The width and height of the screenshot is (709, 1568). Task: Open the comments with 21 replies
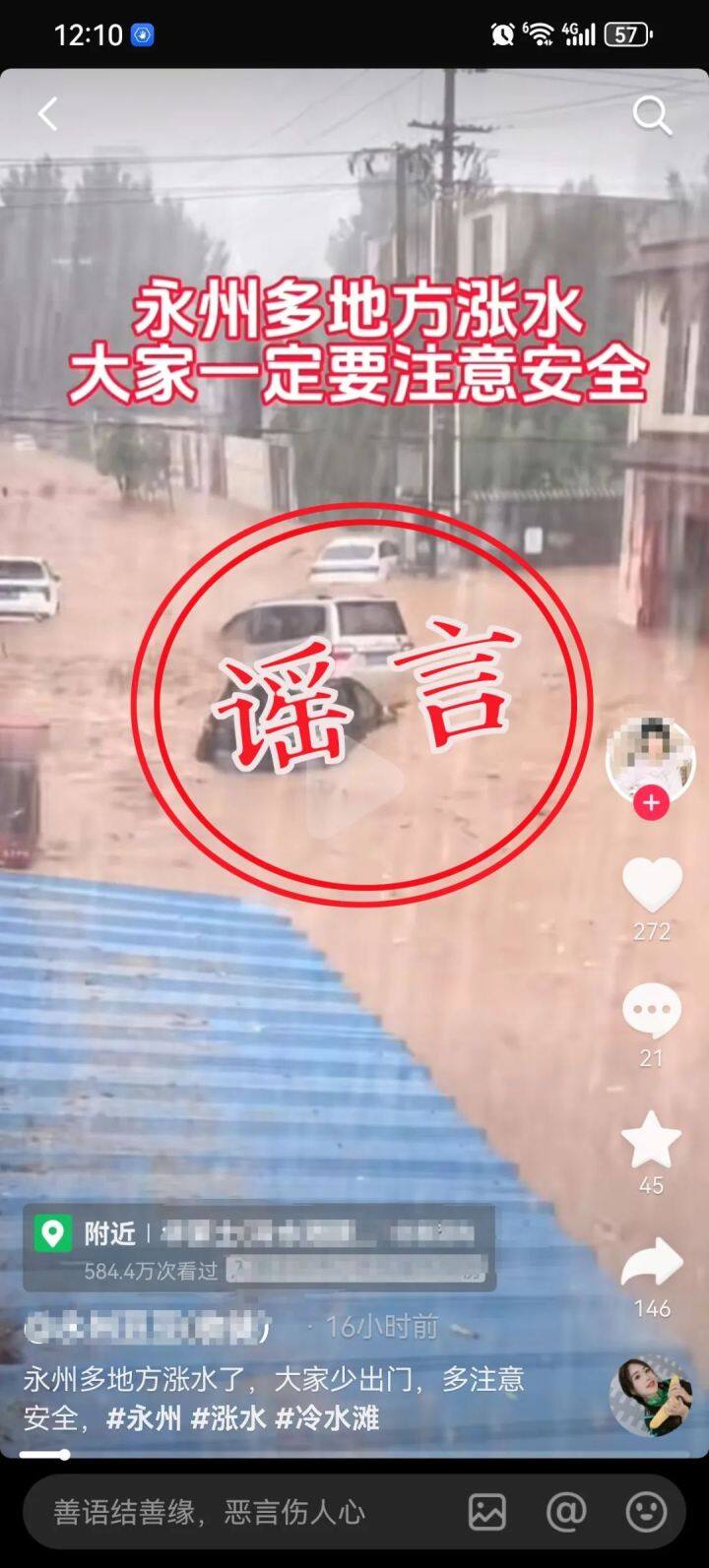(652, 1012)
